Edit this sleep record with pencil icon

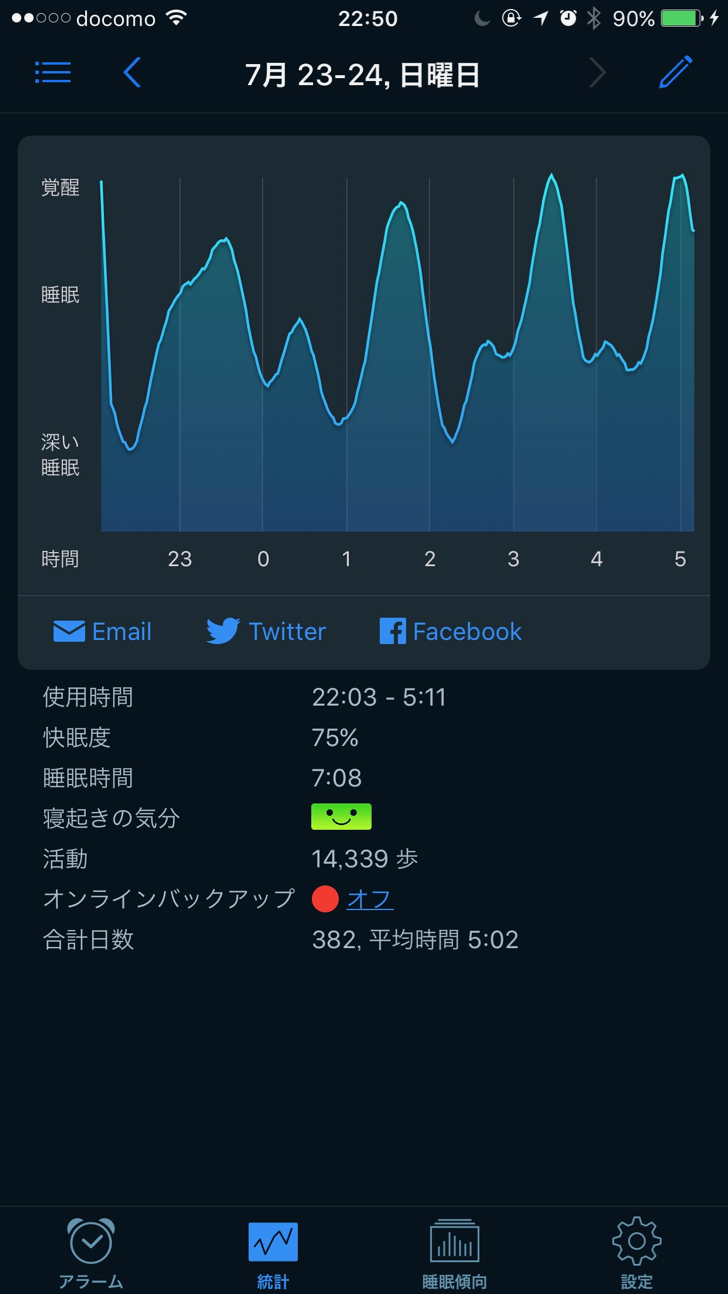[x=676, y=73]
